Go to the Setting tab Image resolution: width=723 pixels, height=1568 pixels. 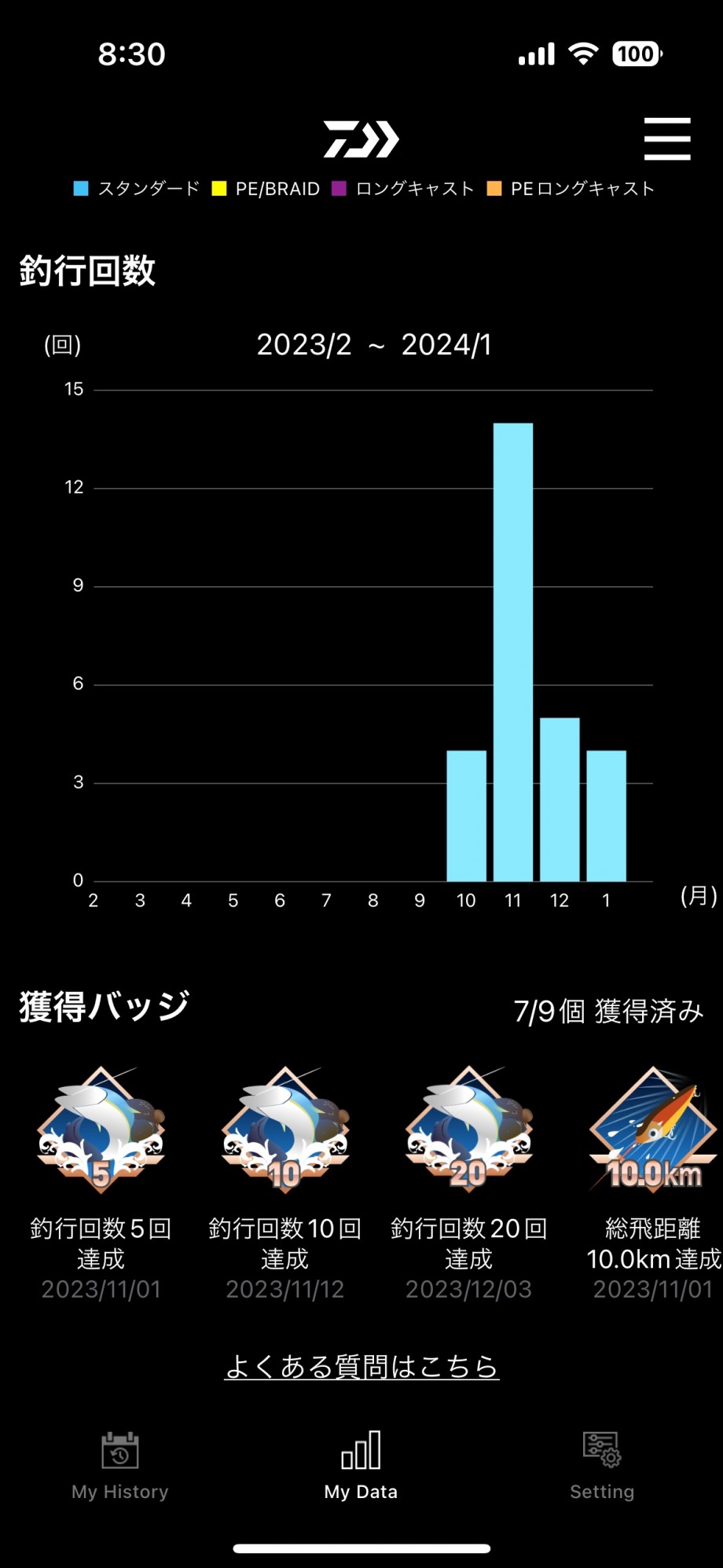(602, 1467)
